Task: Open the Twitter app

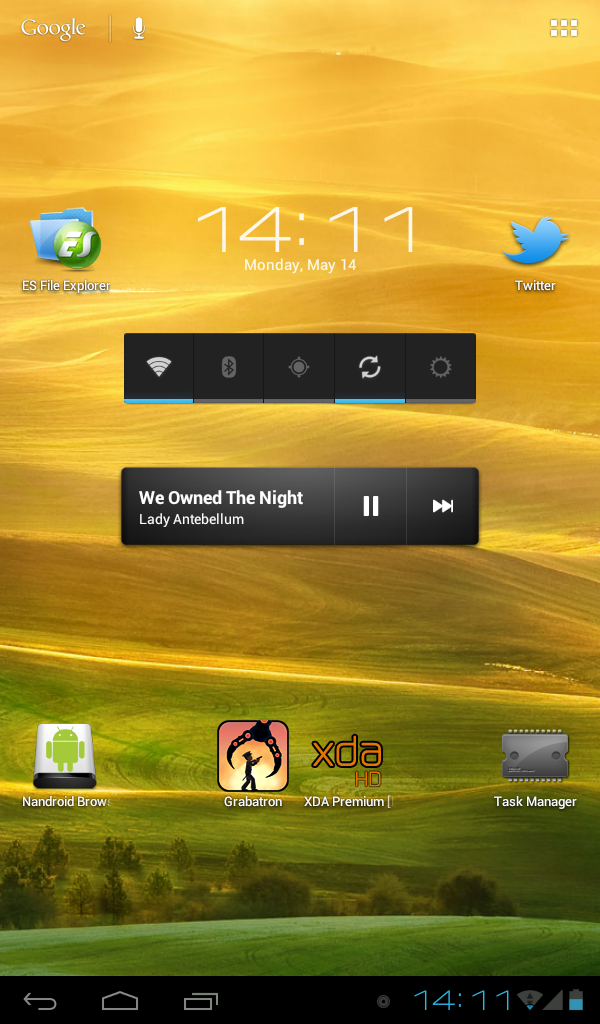Action: coord(535,243)
